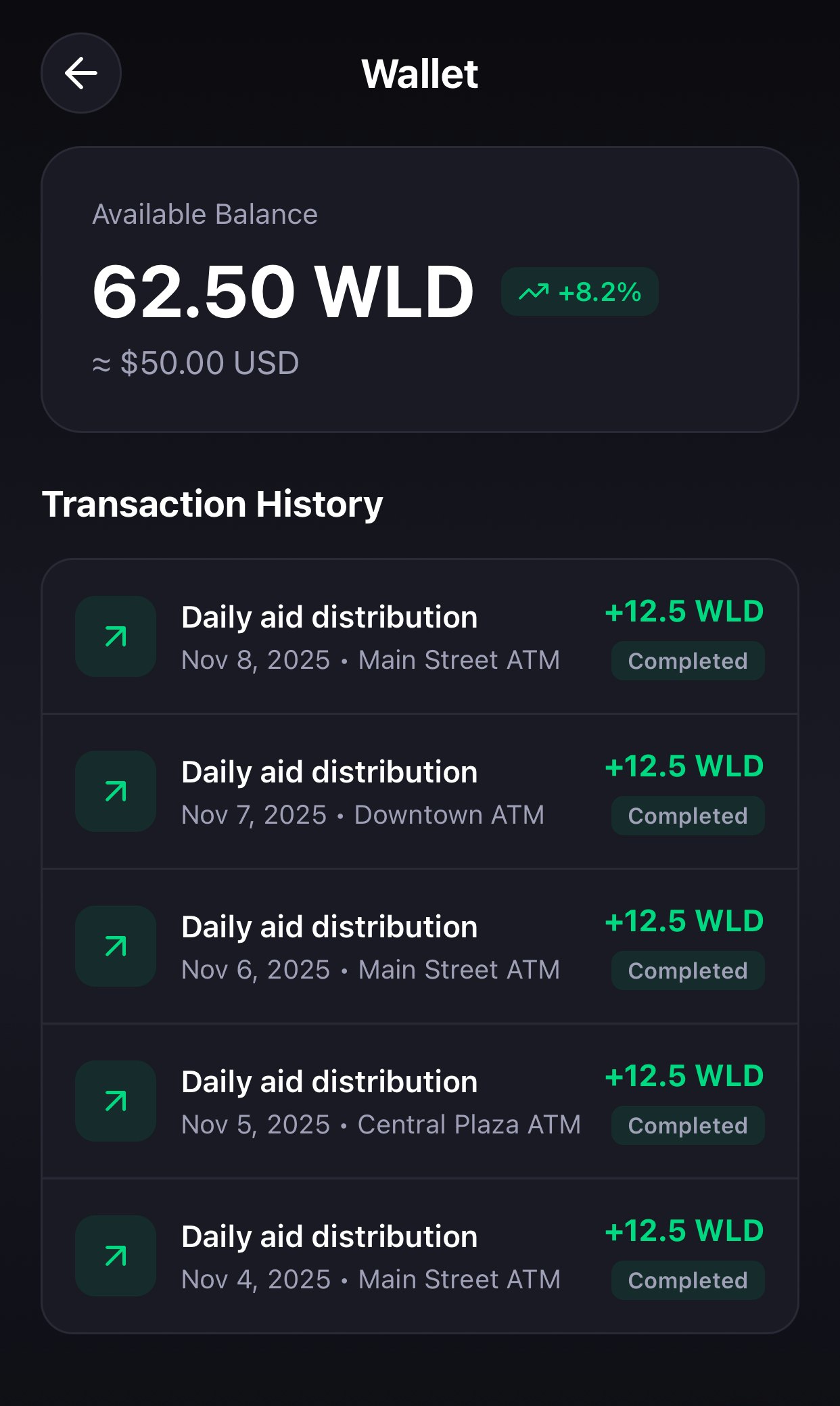Image resolution: width=840 pixels, height=1406 pixels.
Task: Click the incoming transfer icon for Nov 7
Action: (x=114, y=791)
